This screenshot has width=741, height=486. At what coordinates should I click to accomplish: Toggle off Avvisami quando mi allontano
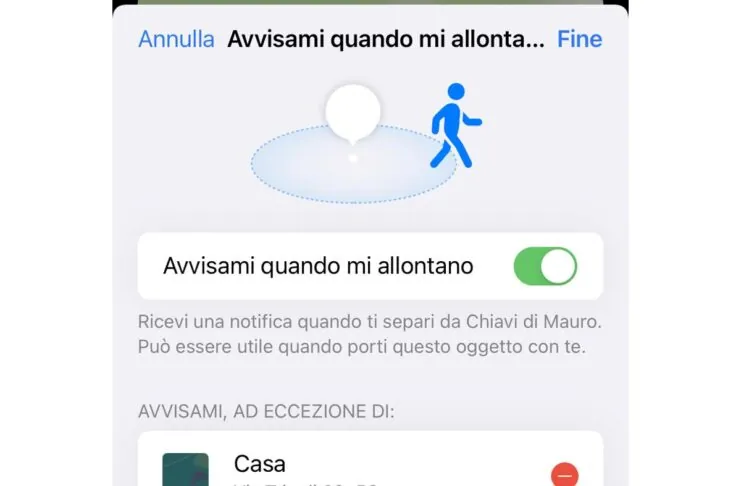click(544, 267)
